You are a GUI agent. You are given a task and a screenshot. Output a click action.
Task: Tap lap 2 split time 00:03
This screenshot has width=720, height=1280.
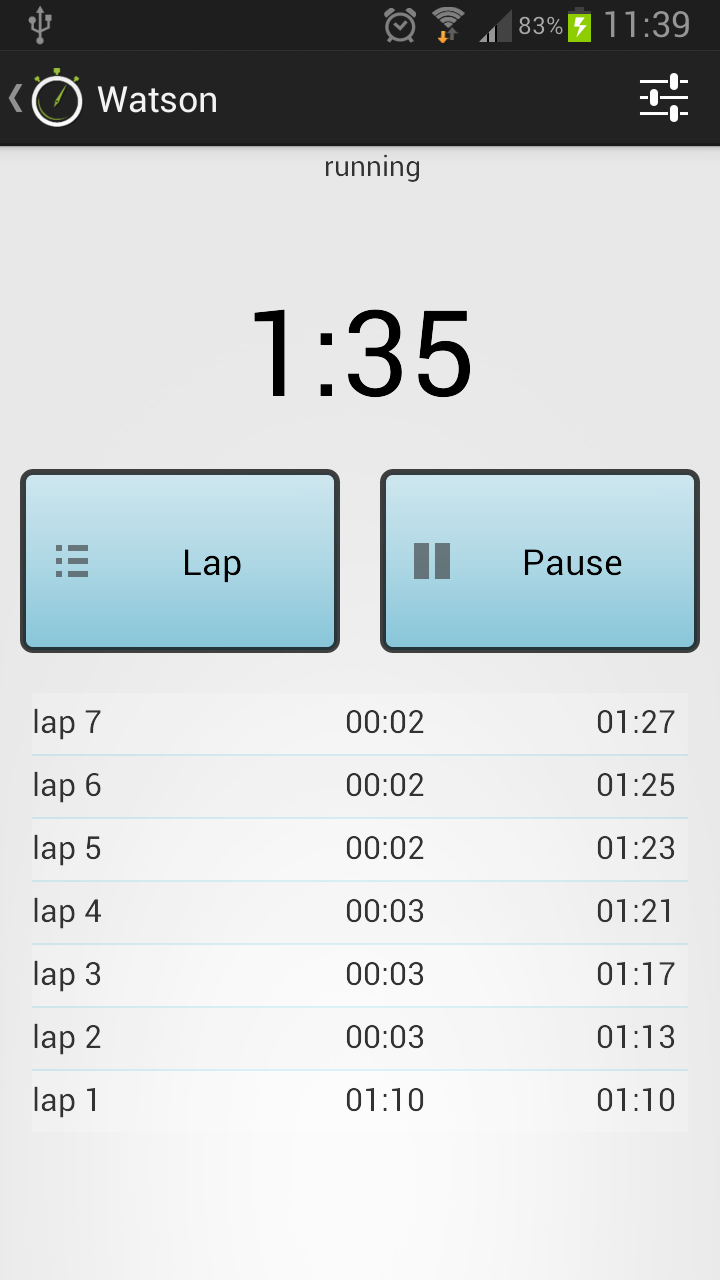coord(385,1037)
